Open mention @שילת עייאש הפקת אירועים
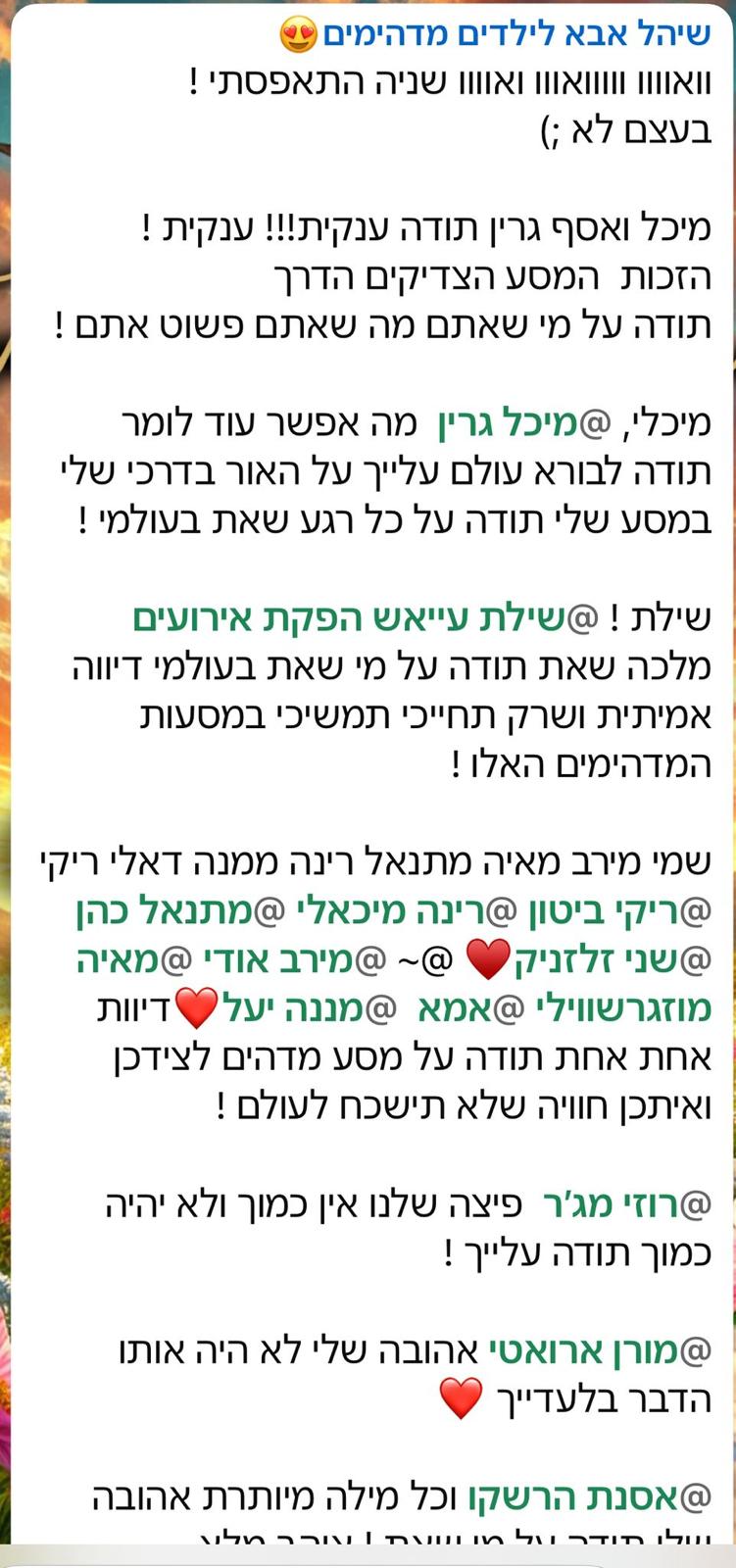Screen dimensions: 736x1568 coord(365,619)
